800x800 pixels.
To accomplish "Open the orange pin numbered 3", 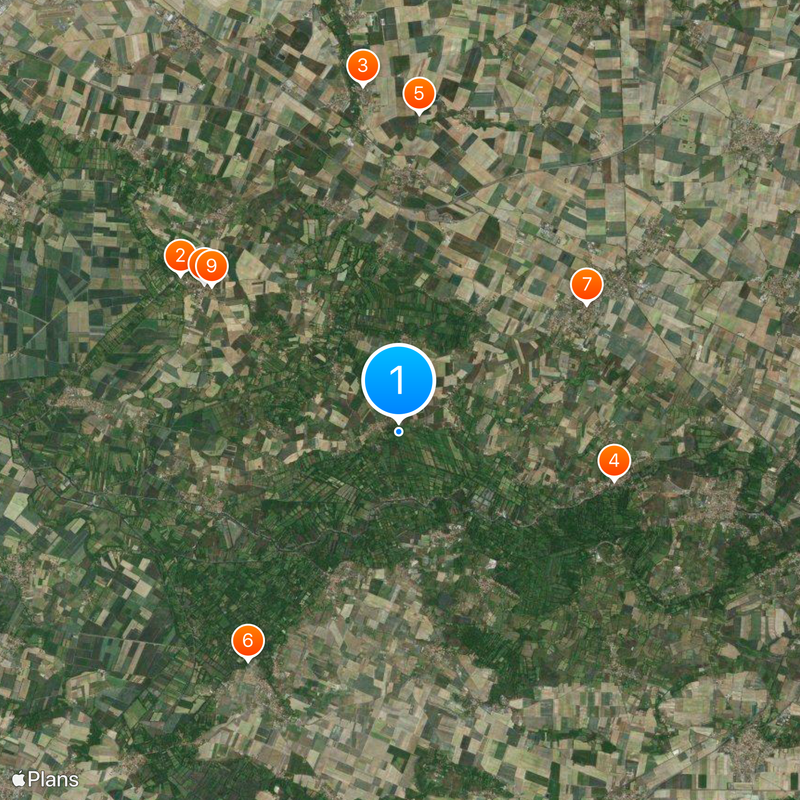I will (362, 66).
